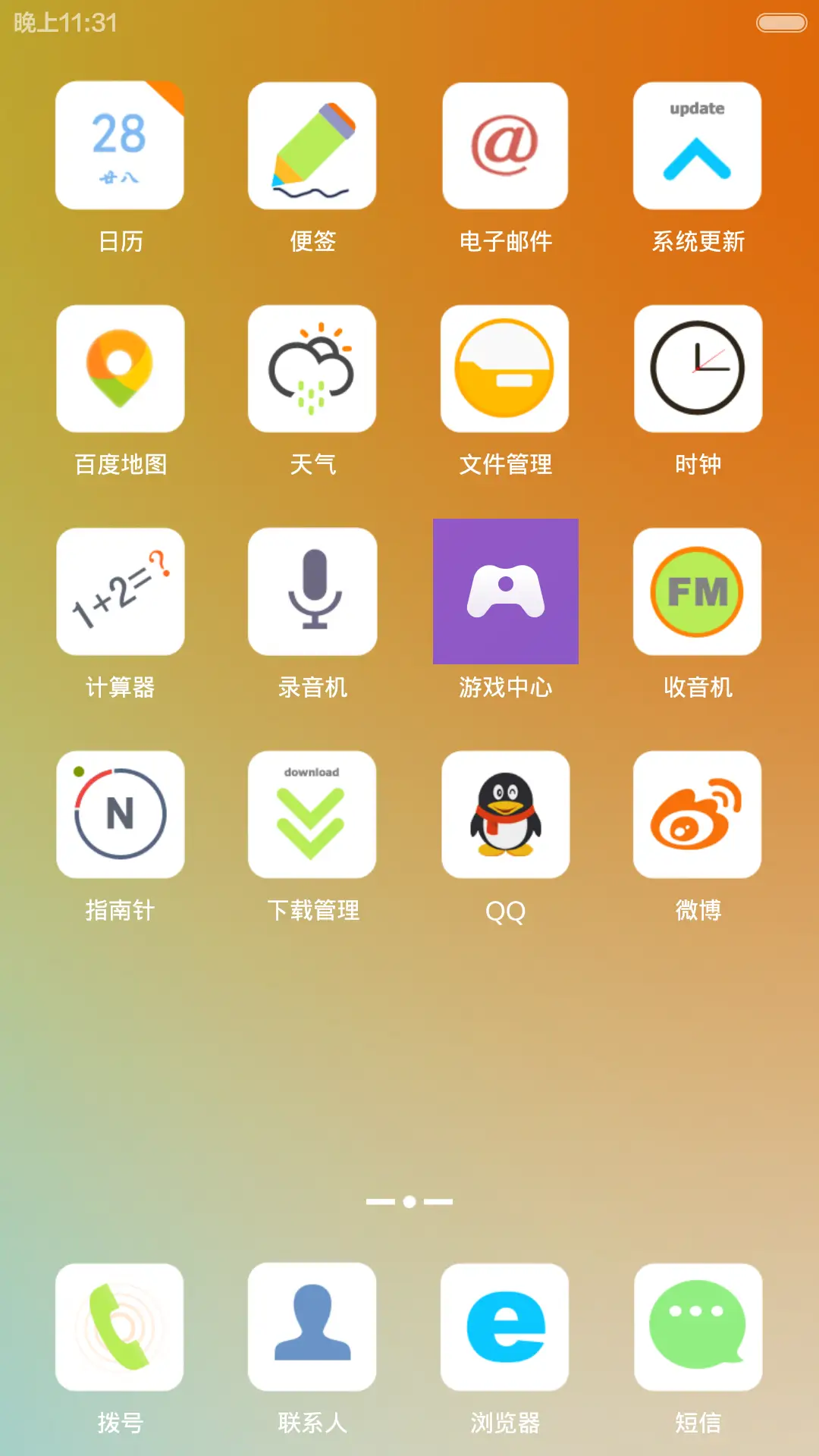This screenshot has width=819, height=1456.
Task: Open the Calculator
Action: (x=120, y=591)
